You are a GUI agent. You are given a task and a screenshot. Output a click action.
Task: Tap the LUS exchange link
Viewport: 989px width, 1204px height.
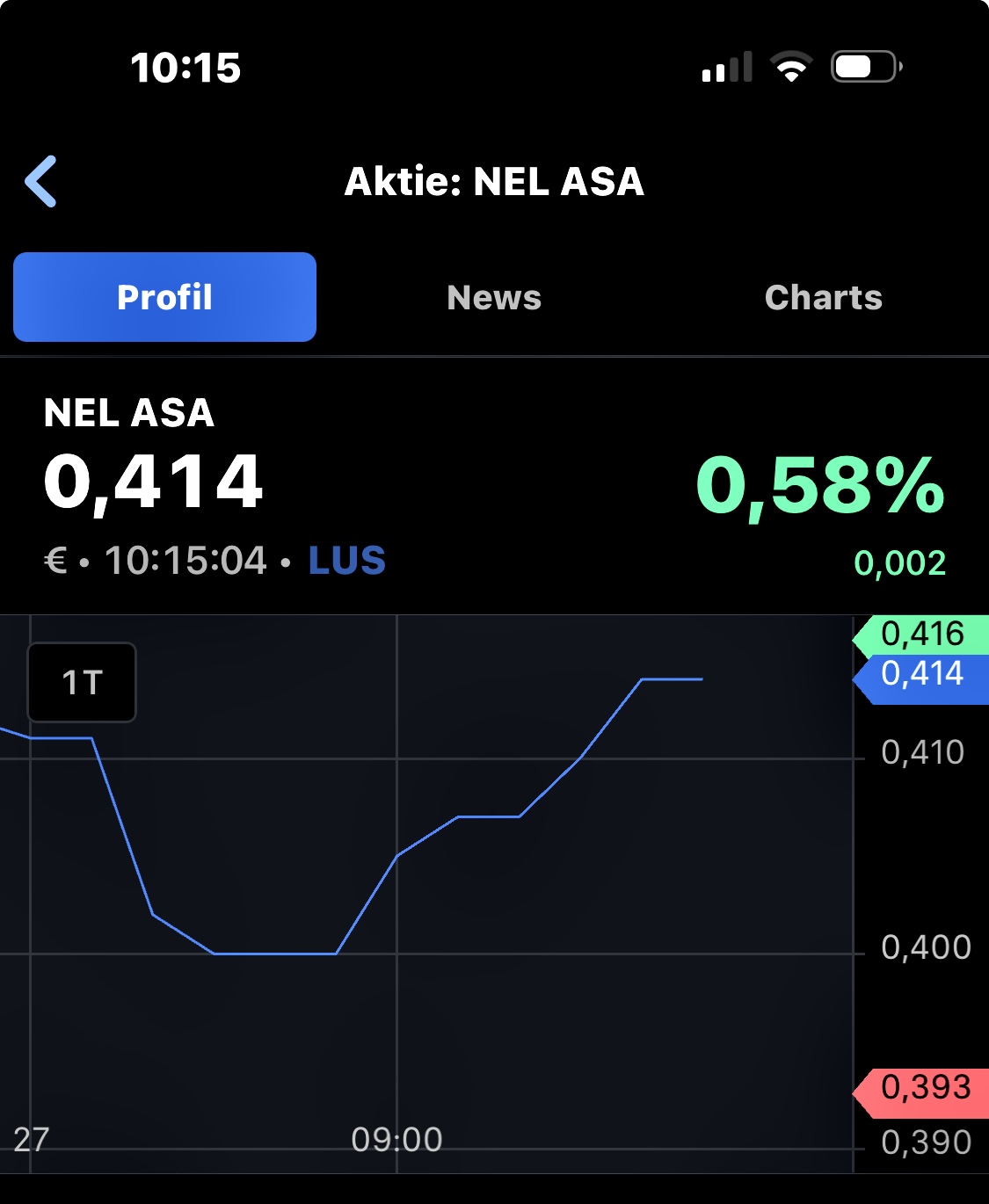coord(346,561)
